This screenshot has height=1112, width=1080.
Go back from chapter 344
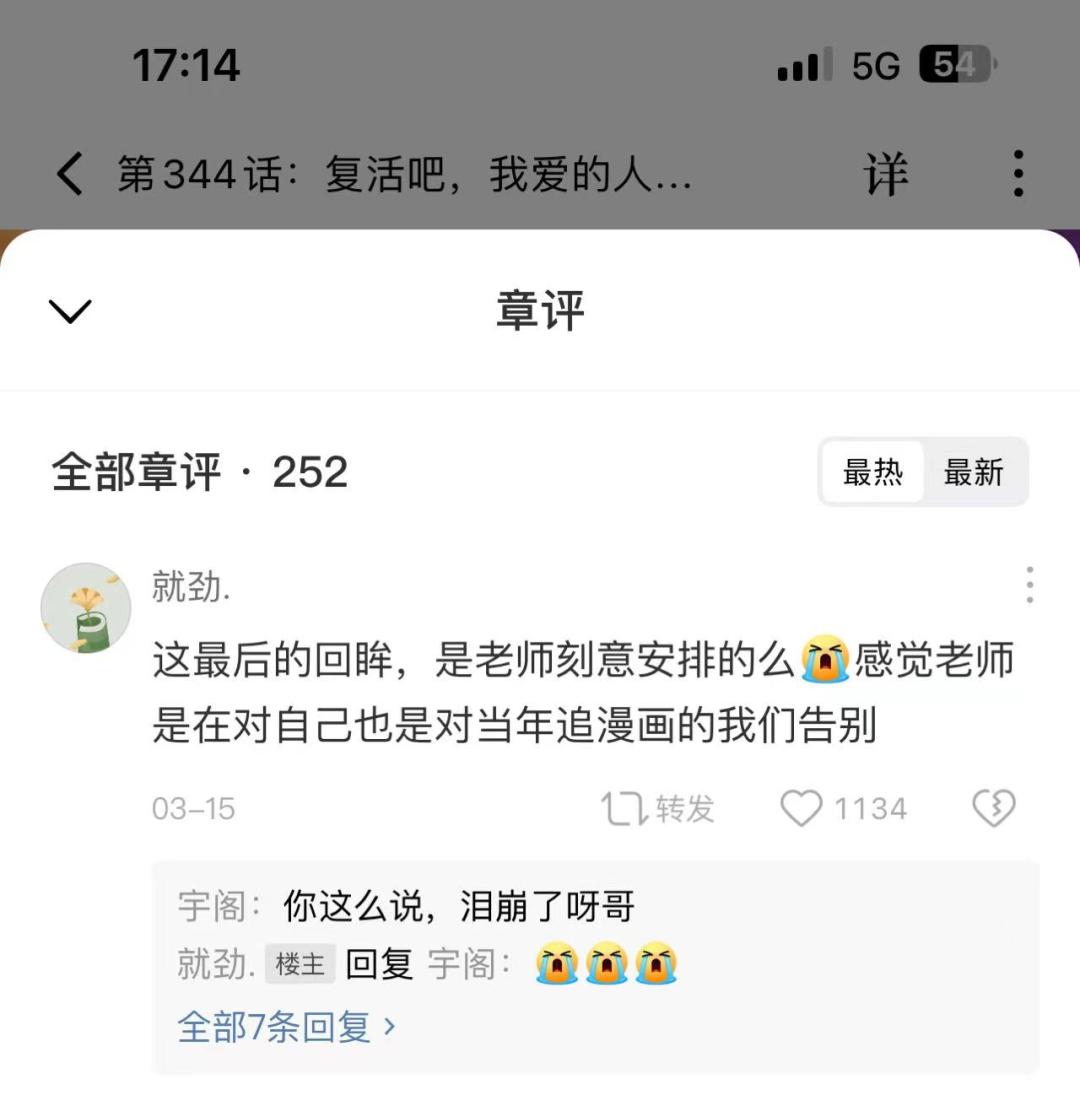tap(69, 174)
